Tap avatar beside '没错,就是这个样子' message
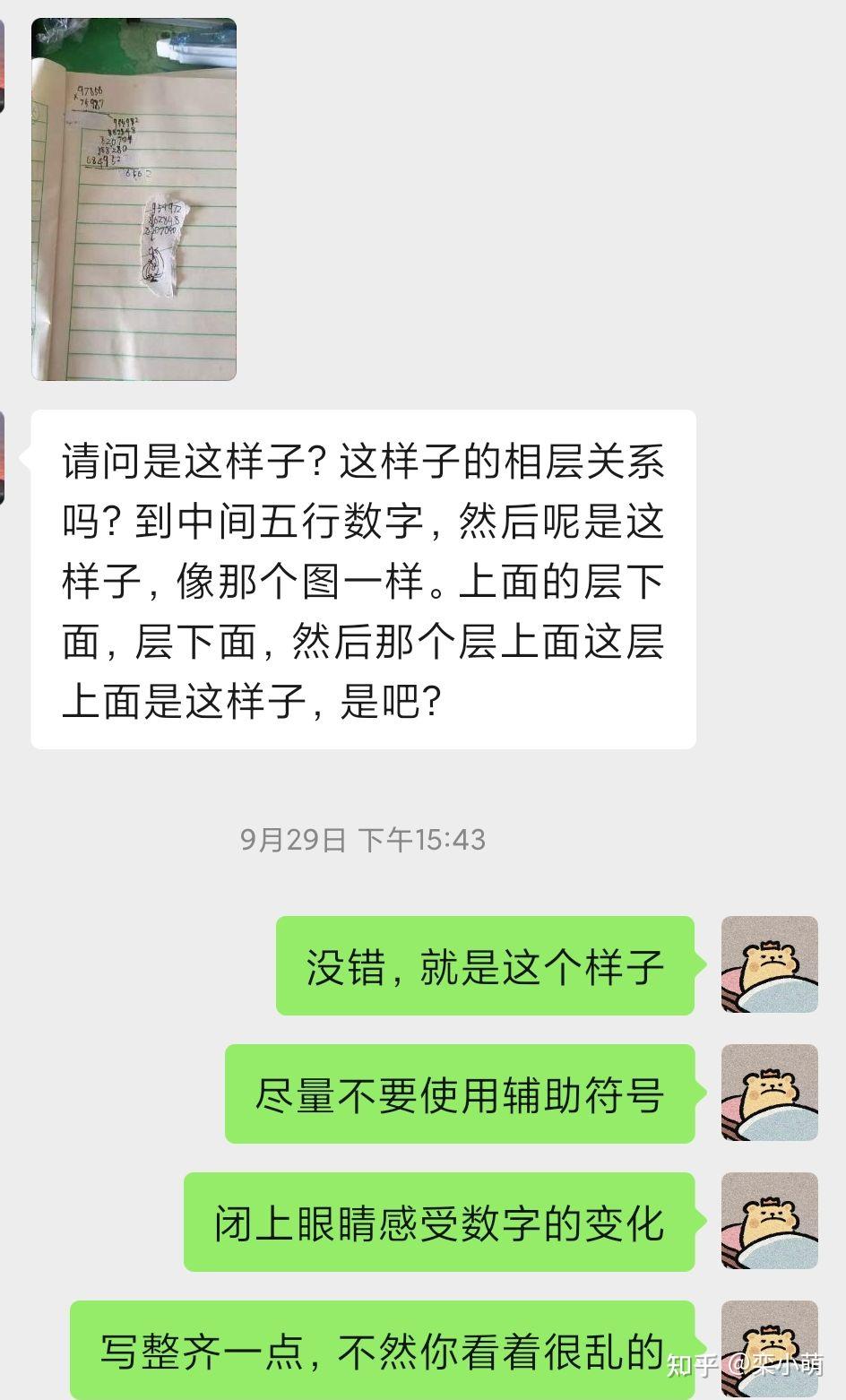The width and height of the screenshot is (846, 1400). click(769, 964)
